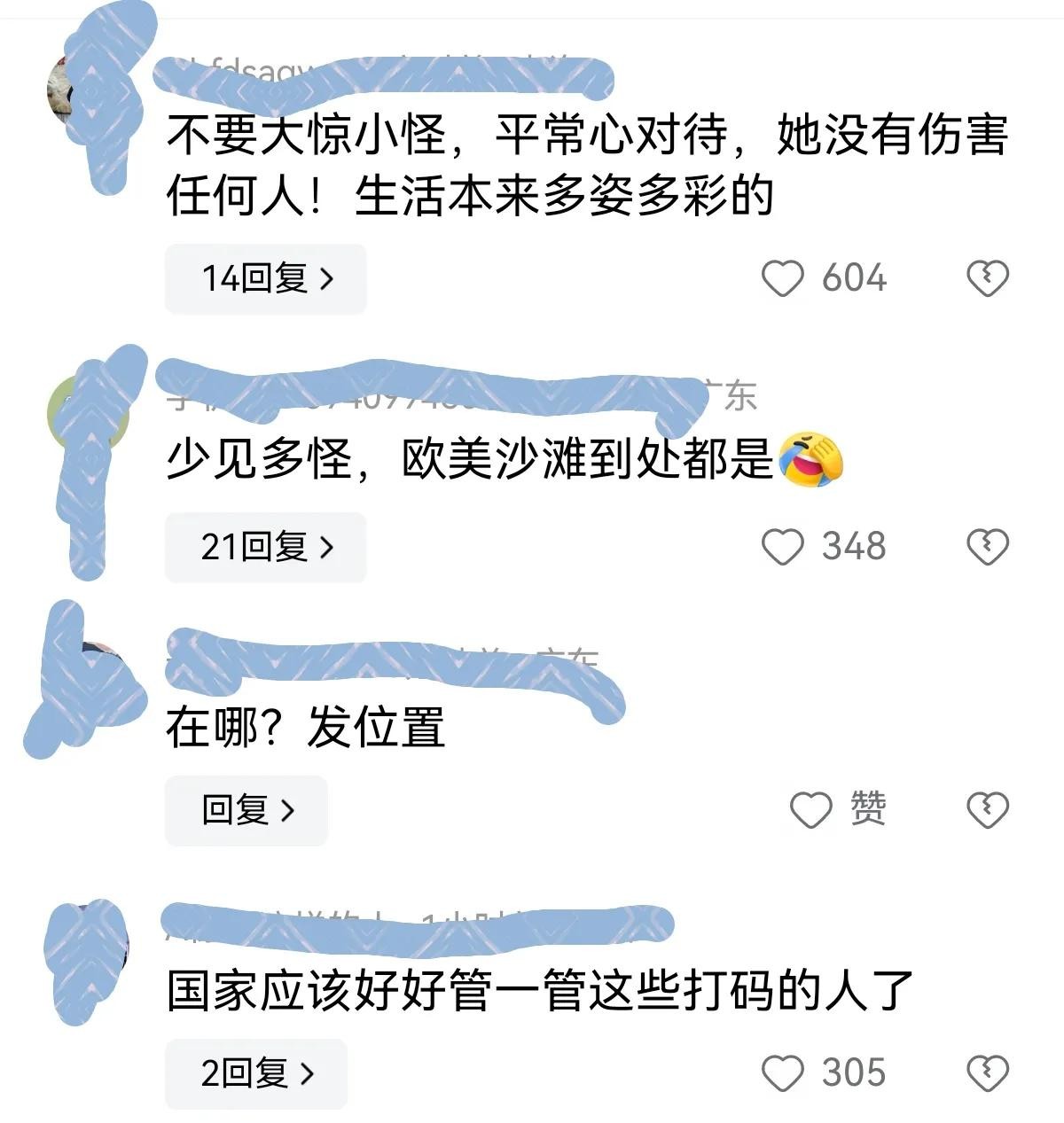Expand the 14回复 replies thread
This screenshot has height=1123, width=1064.
[x=265, y=279]
